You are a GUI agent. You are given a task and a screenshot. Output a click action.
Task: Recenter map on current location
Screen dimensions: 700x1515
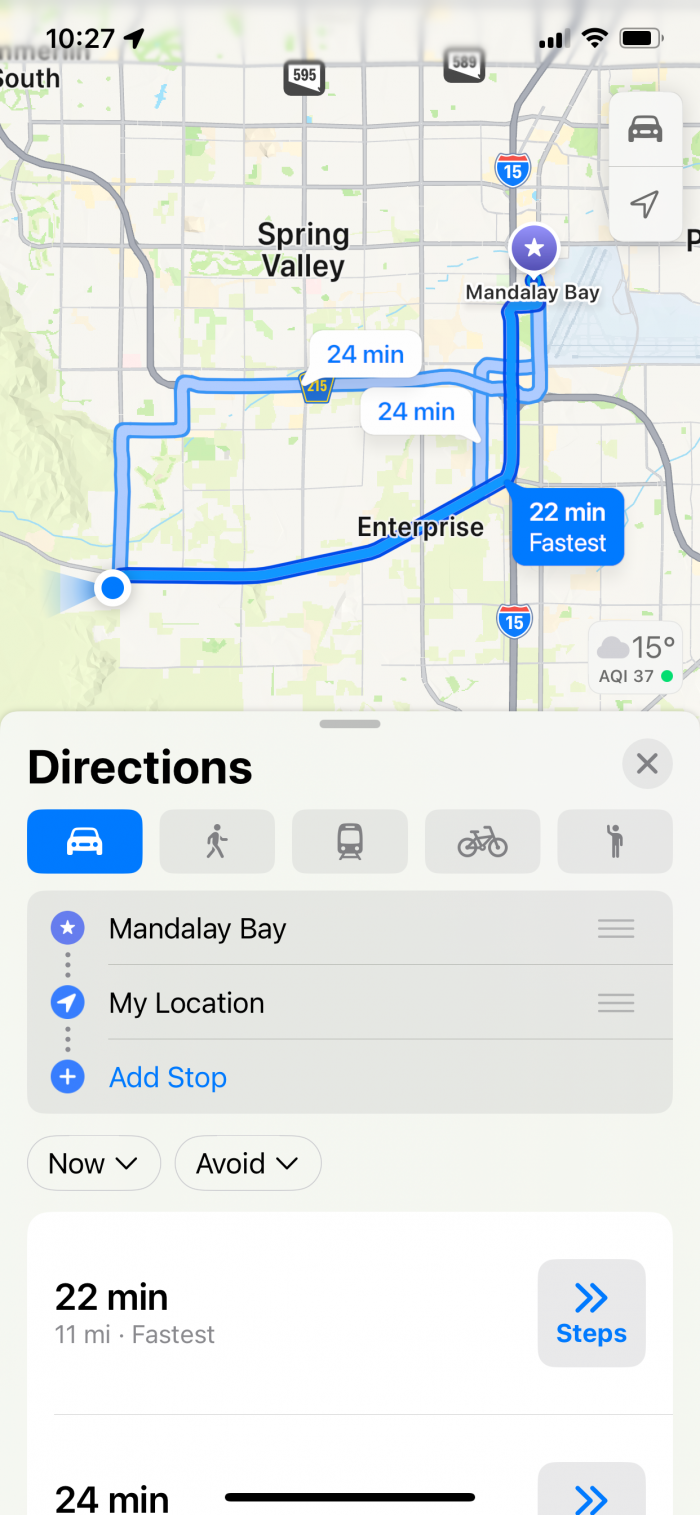[645, 205]
